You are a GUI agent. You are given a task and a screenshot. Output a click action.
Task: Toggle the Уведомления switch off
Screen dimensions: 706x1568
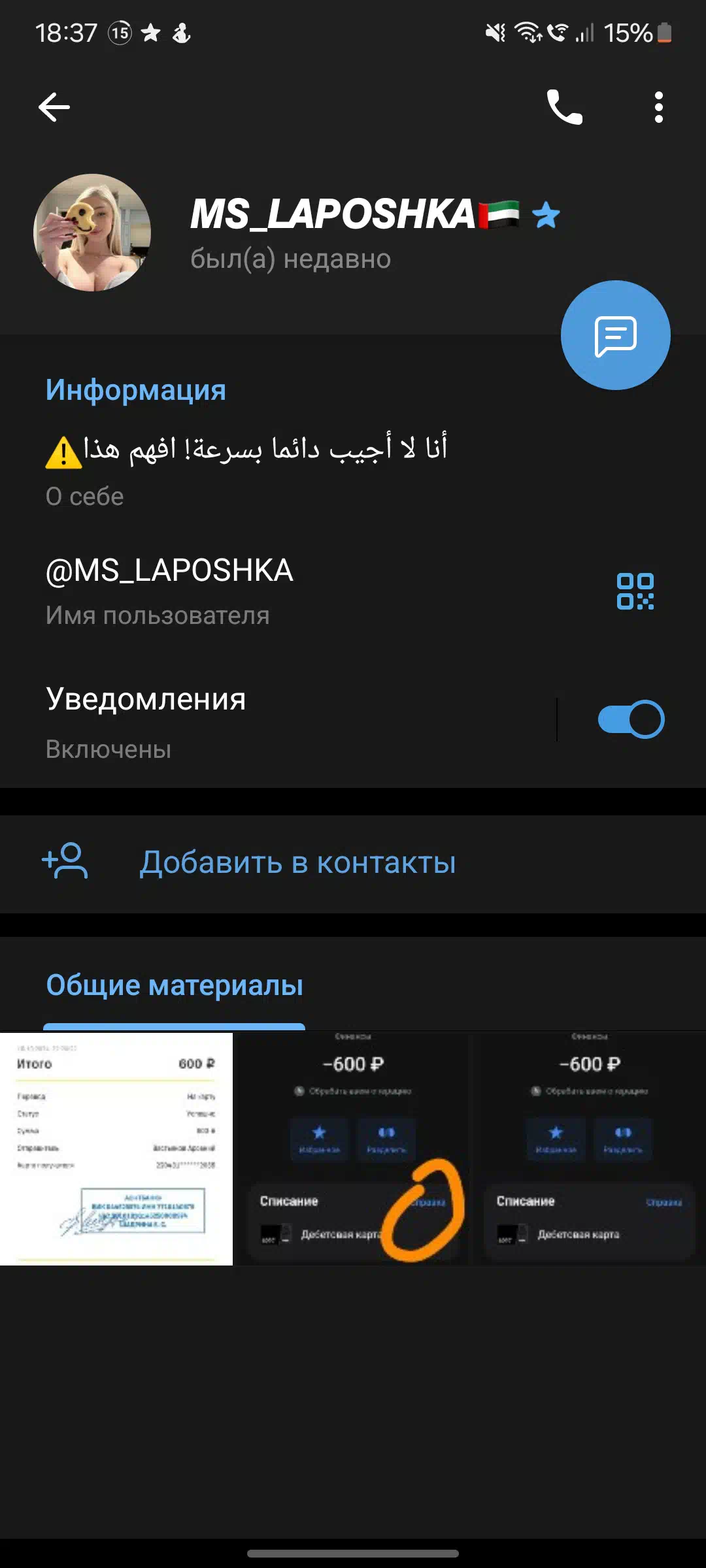point(631,719)
